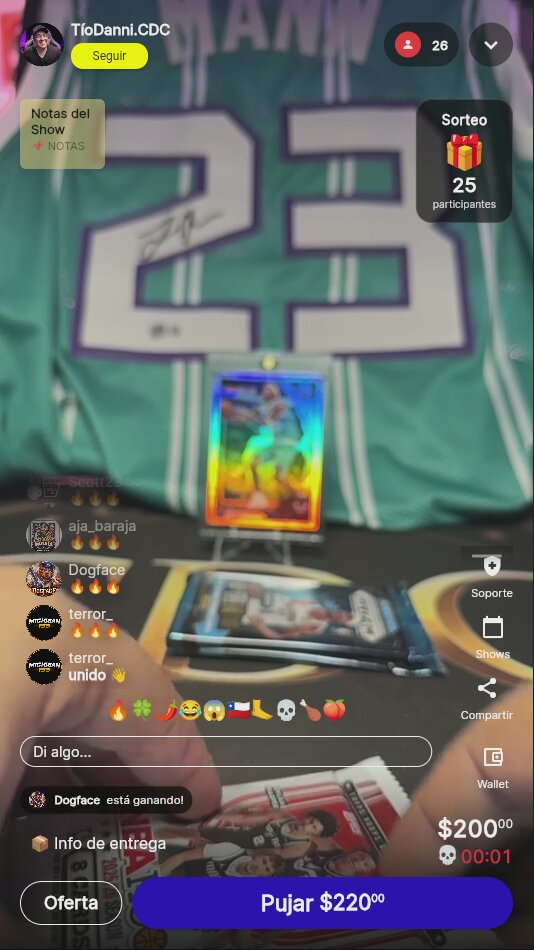Send the Chile flag emoji reaction
534x950 pixels.
[239, 710]
